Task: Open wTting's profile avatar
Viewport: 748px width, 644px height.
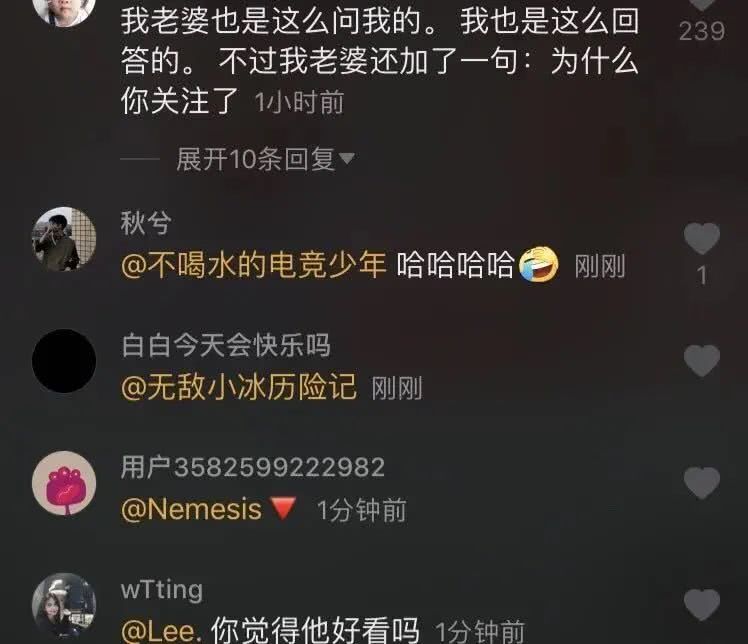Action: pyautogui.click(x=64, y=605)
